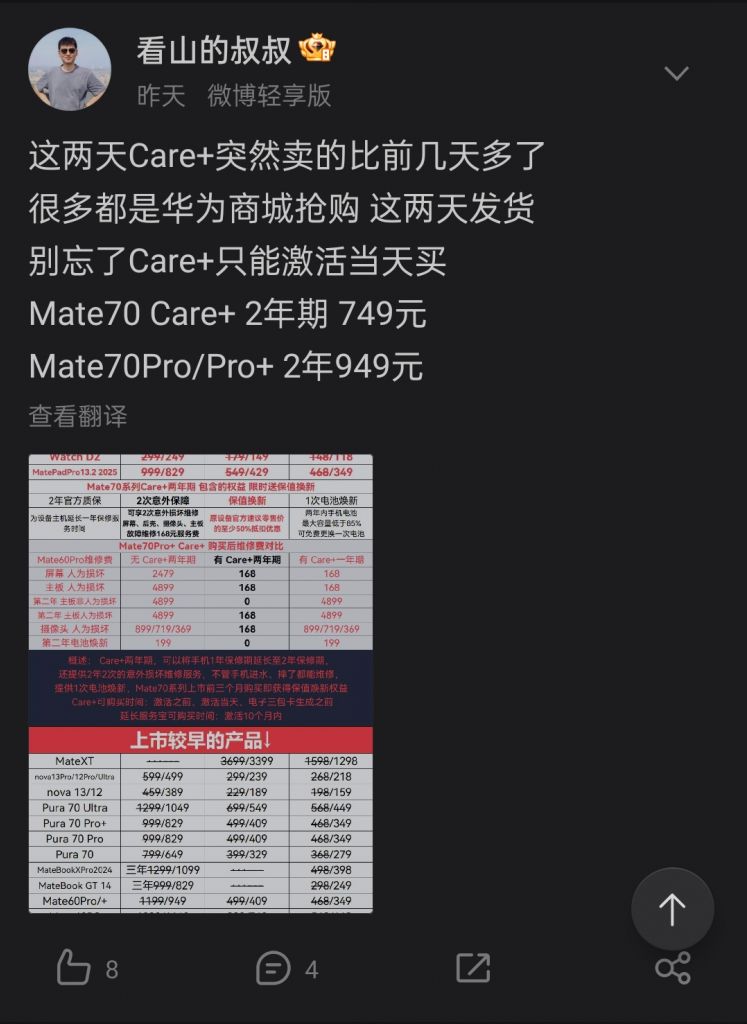Return to top with the circular arrow button
The image size is (747, 1024).
(x=672, y=908)
